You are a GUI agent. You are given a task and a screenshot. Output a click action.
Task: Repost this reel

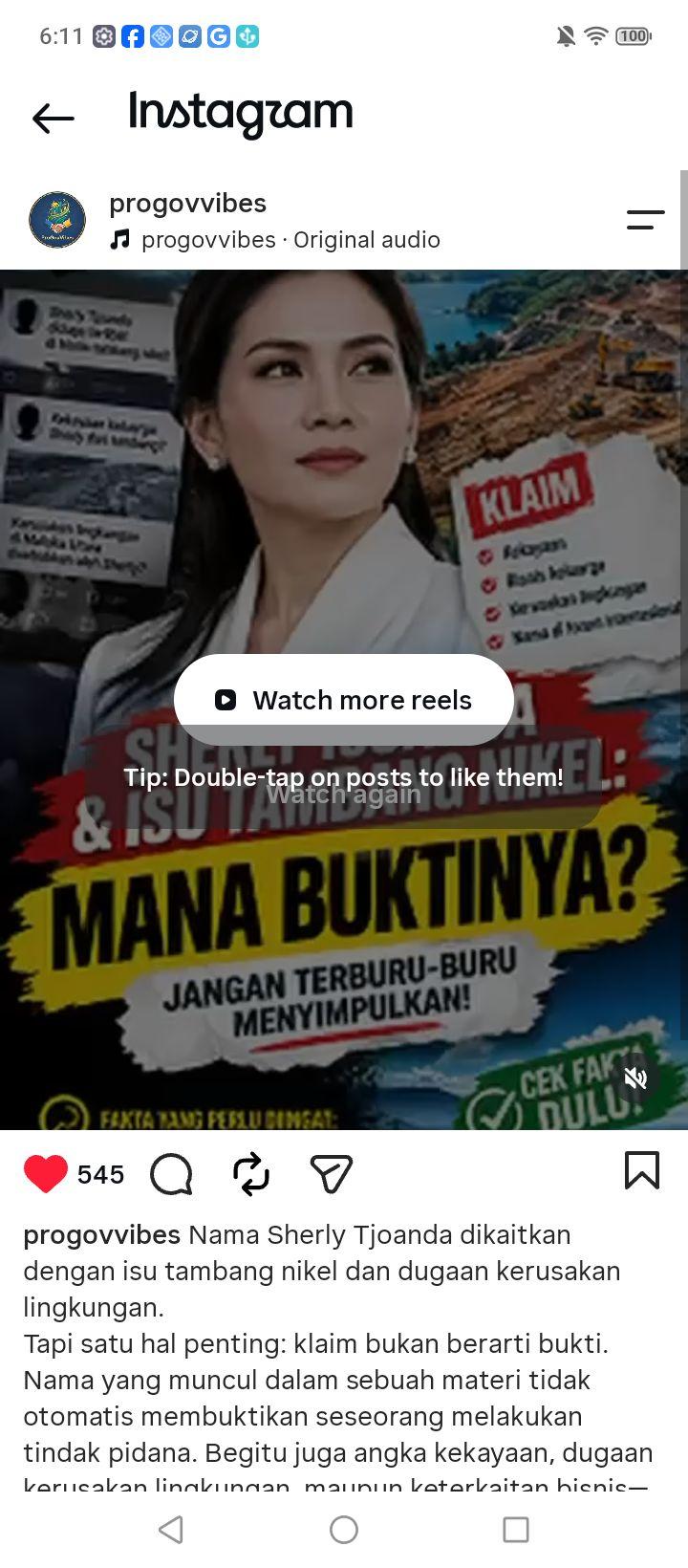(x=251, y=1173)
